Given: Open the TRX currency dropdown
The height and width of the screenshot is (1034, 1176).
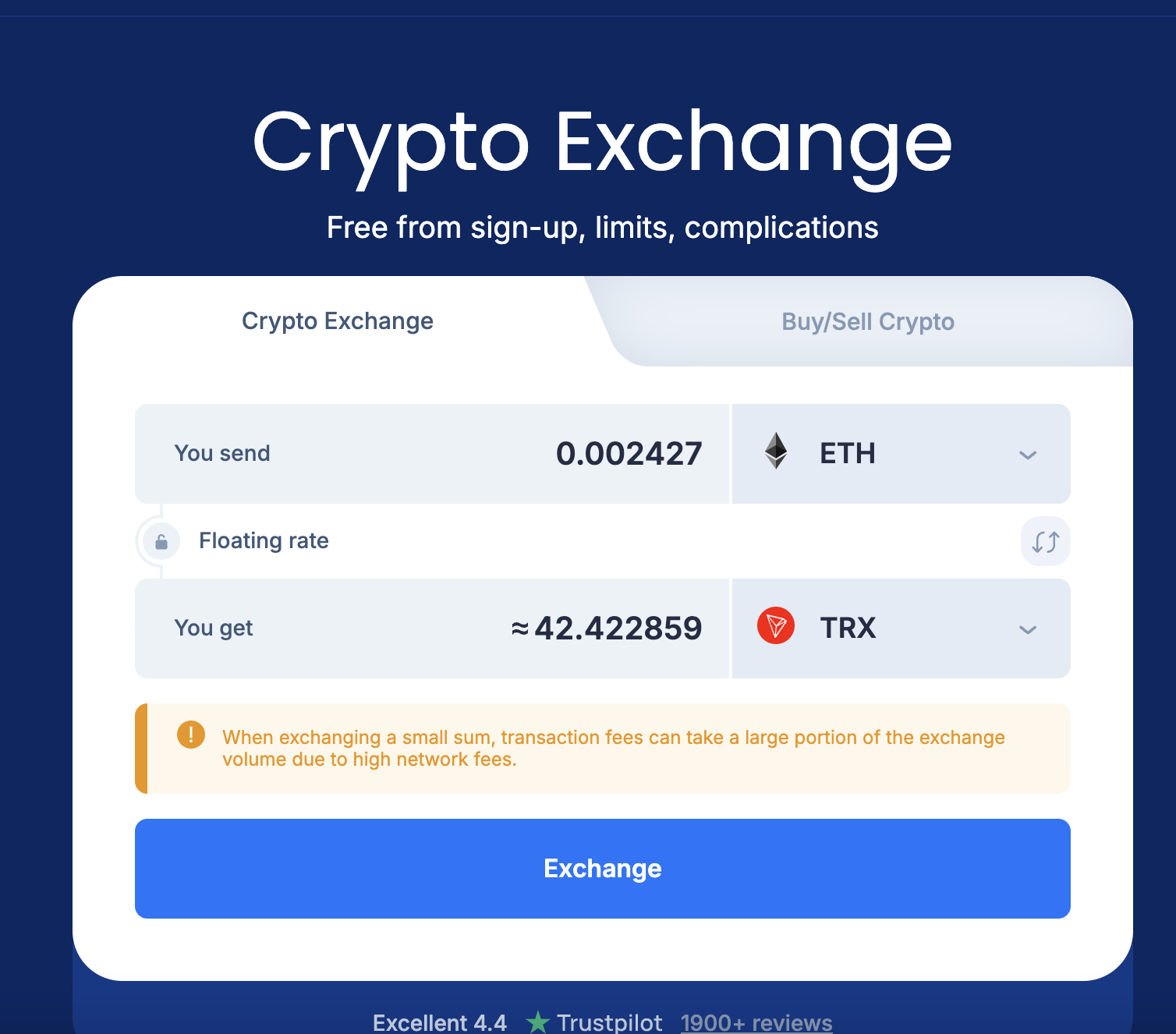Looking at the screenshot, I should pyautogui.click(x=901, y=629).
